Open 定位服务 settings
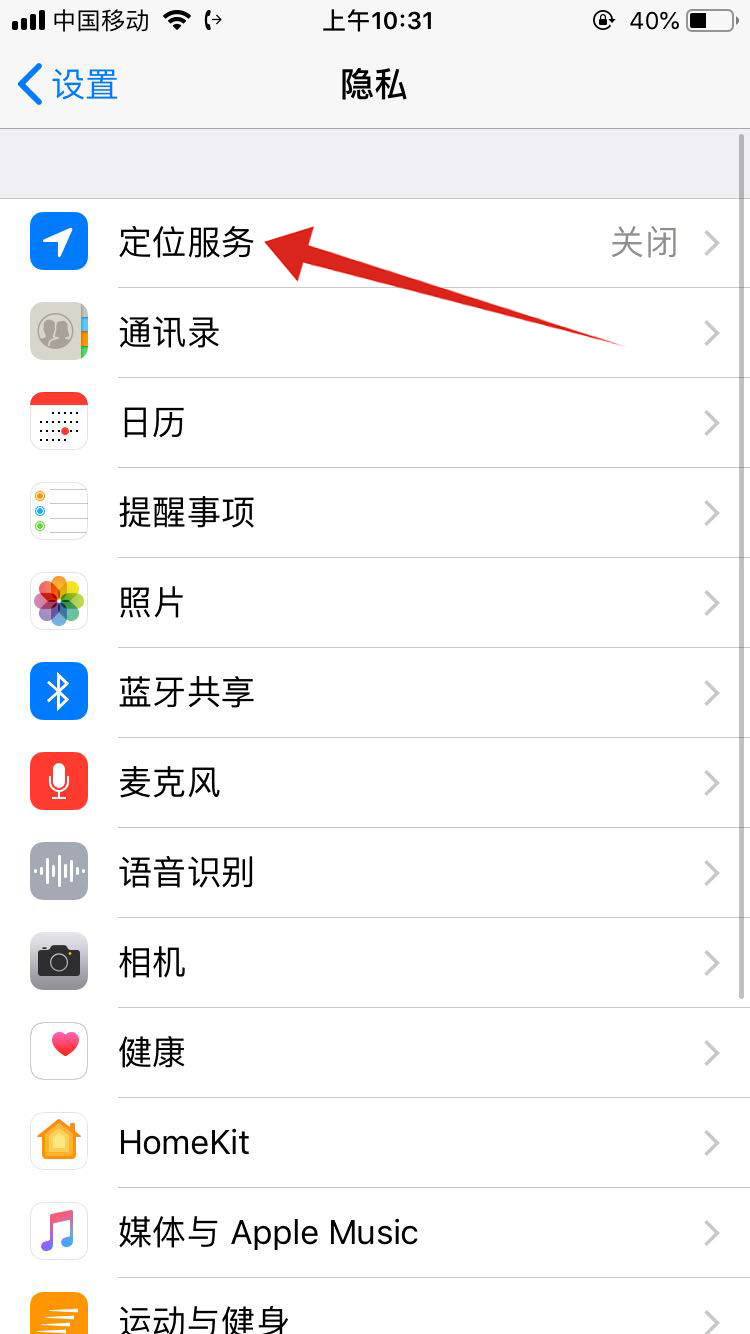Image resolution: width=750 pixels, height=1334 pixels. click(x=186, y=243)
